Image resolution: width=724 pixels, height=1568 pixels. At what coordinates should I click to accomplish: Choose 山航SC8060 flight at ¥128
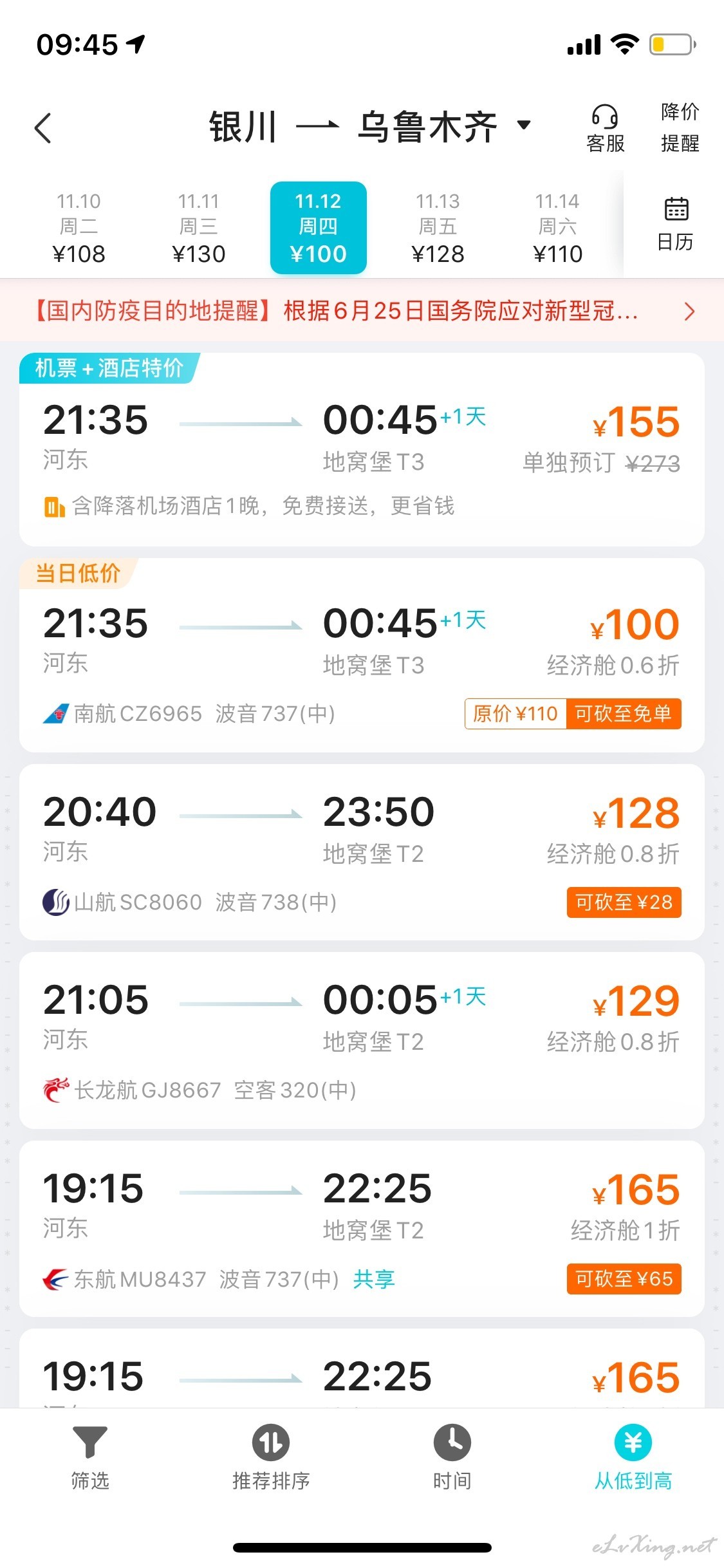tap(362, 852)
